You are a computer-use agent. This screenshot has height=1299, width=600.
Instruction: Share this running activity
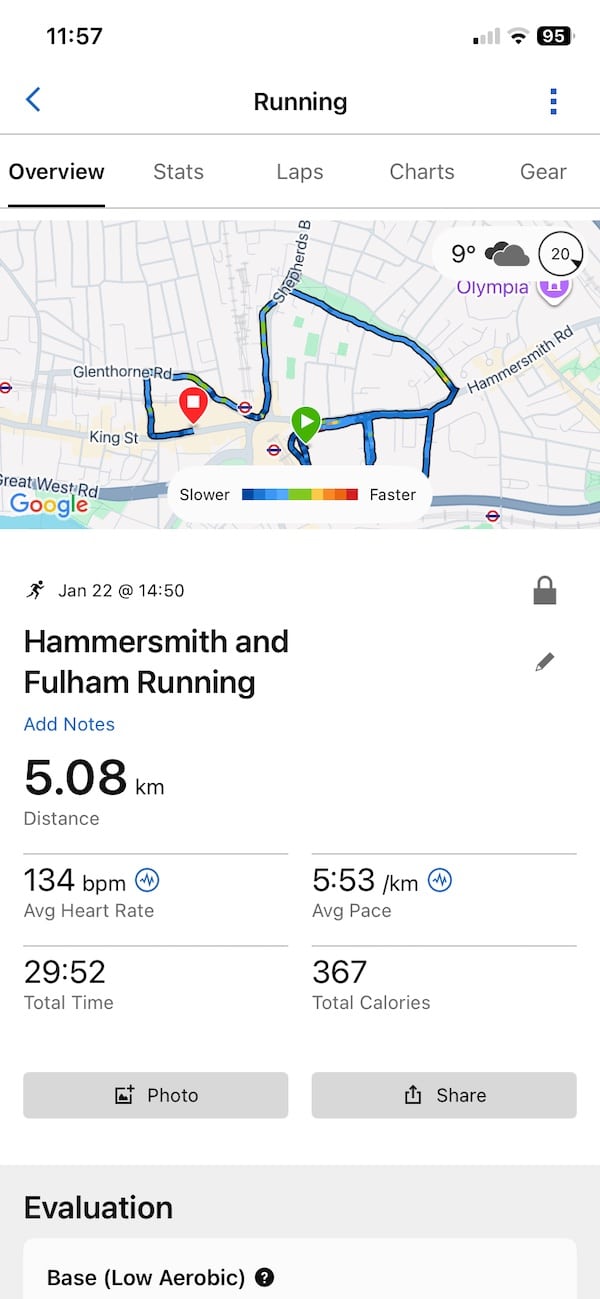pyautogui.click(x=444, y=1095)
